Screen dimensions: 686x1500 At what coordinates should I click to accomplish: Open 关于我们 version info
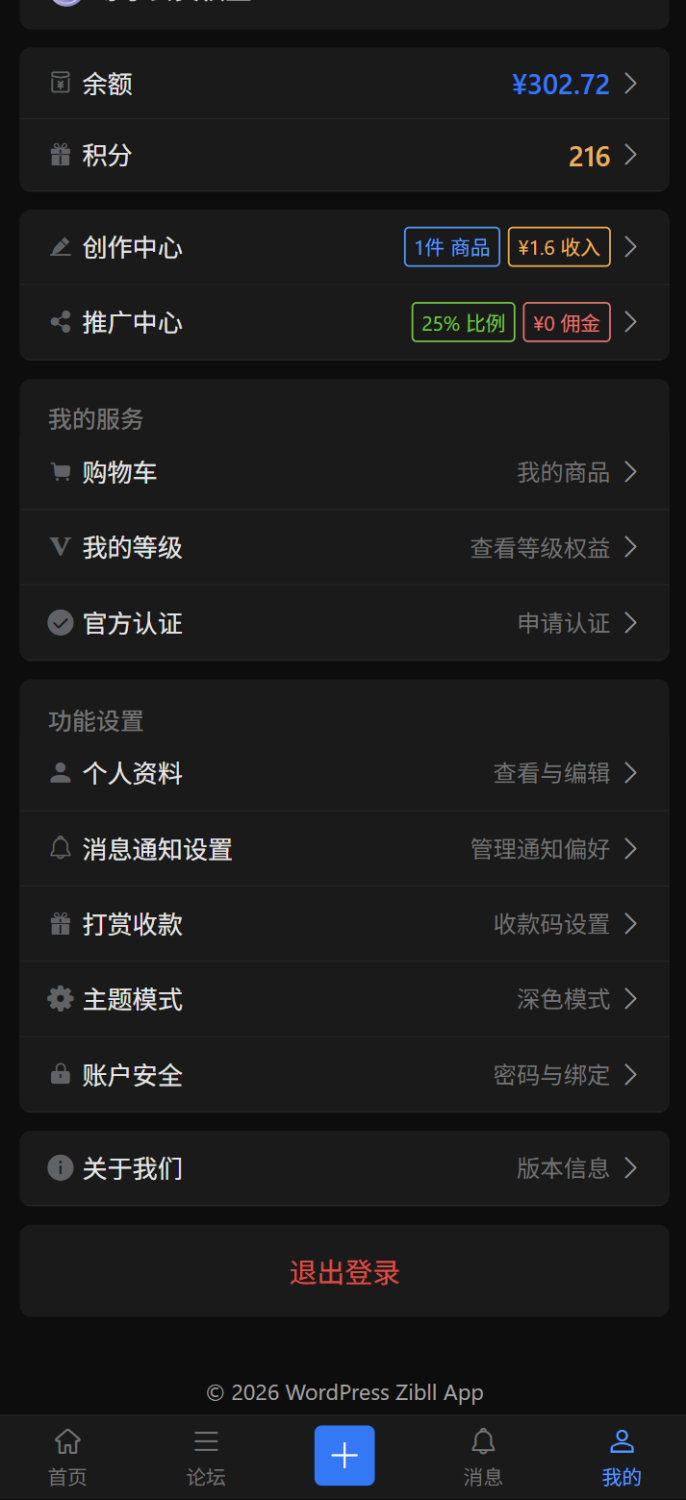pyautogui.click(x=344, y=1168)
